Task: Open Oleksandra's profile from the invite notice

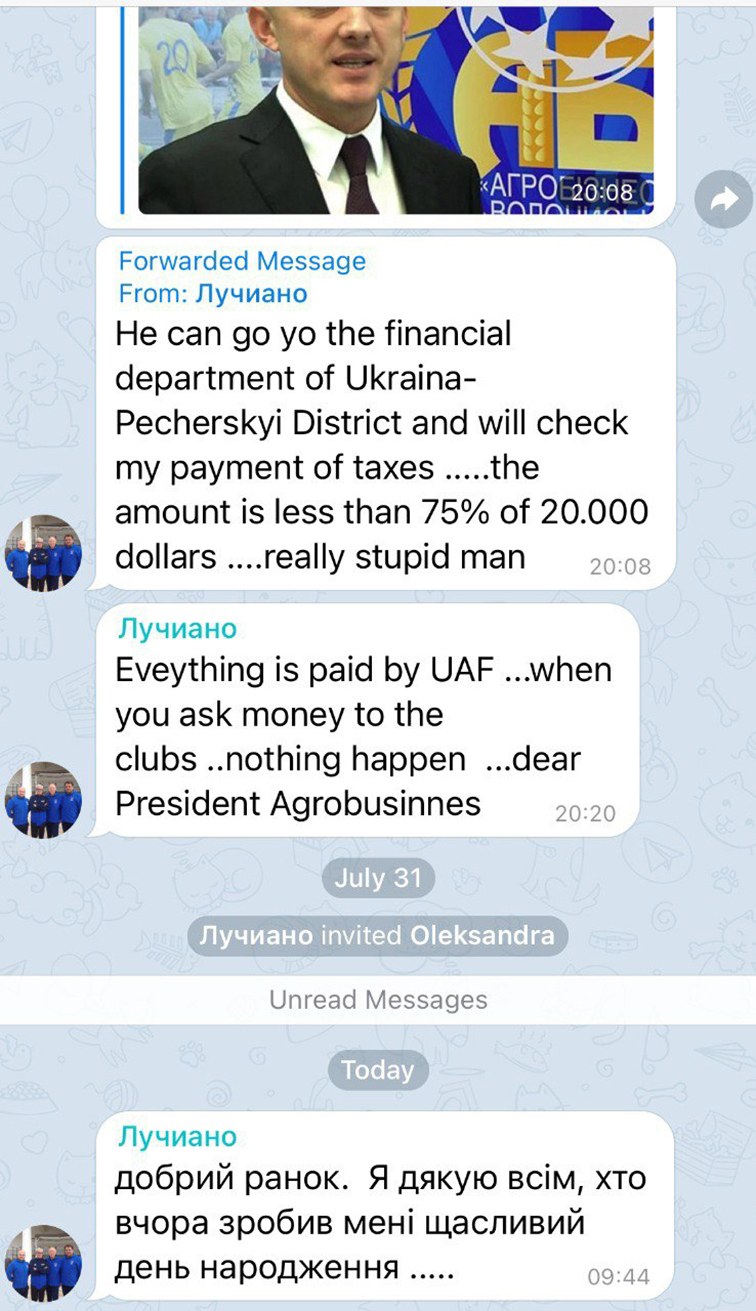Action: tap(484, 936)
